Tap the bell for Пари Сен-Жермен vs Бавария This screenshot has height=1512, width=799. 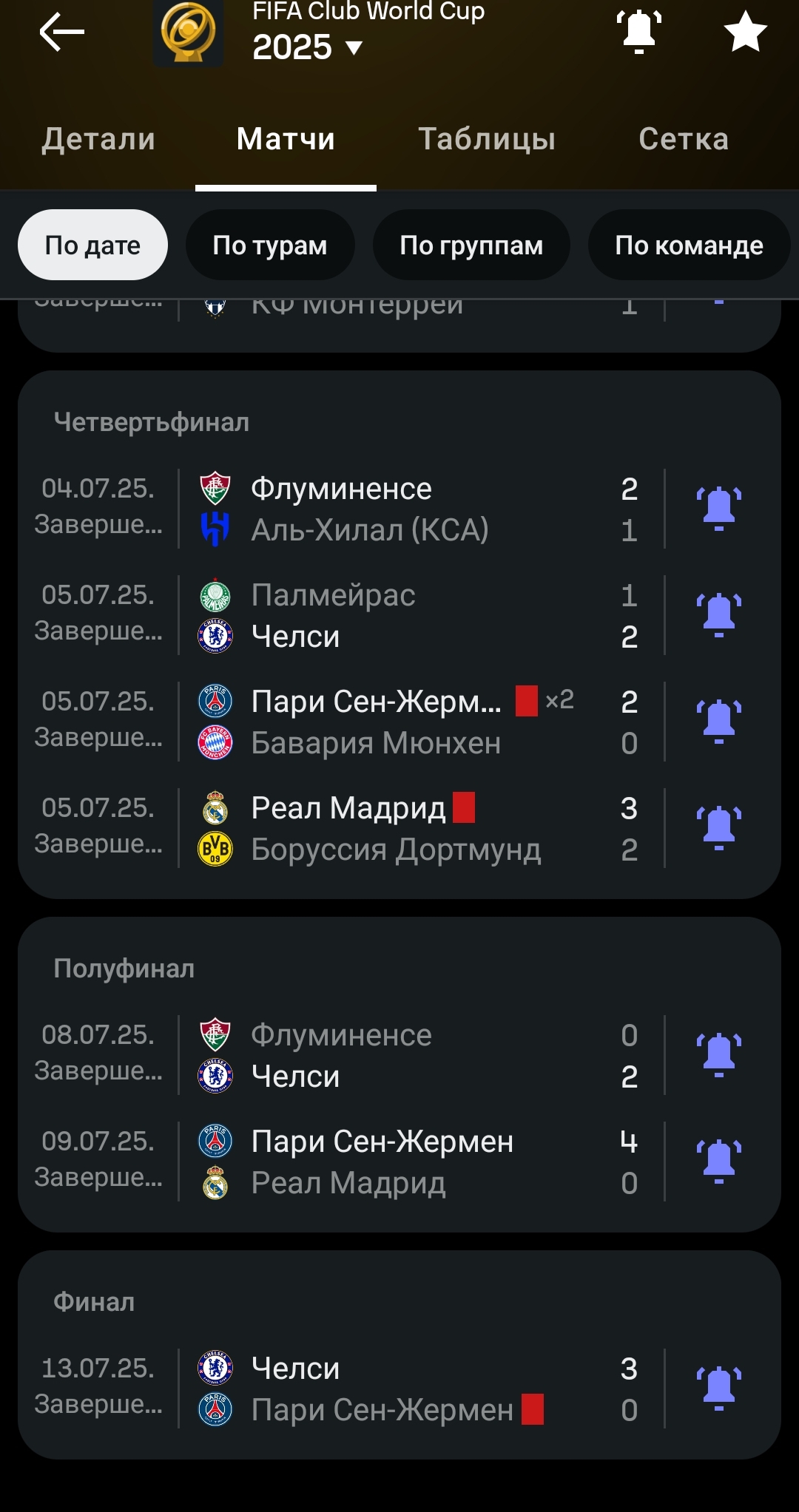(x=718, y=722)
